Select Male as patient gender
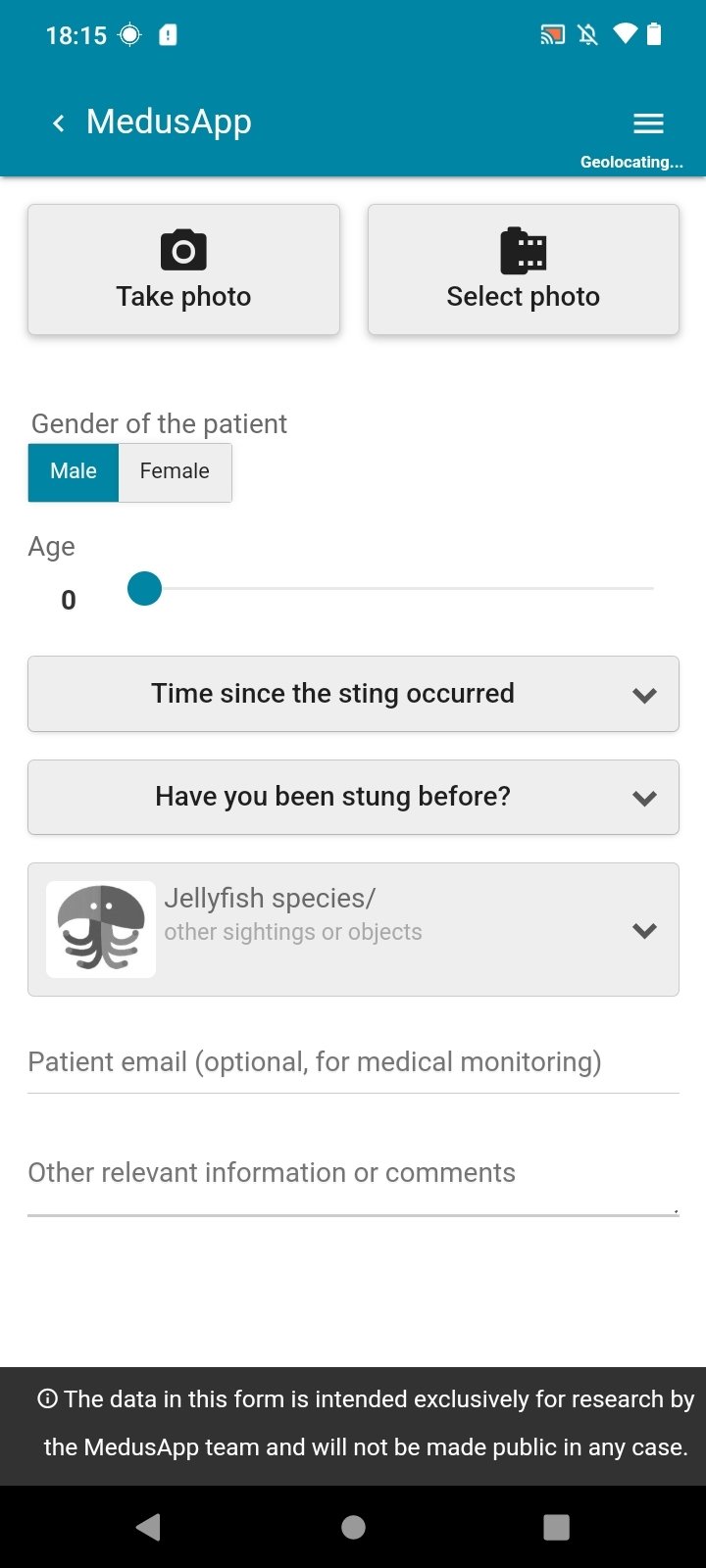This screenshot has height=1568, width=706. (74, 472)
